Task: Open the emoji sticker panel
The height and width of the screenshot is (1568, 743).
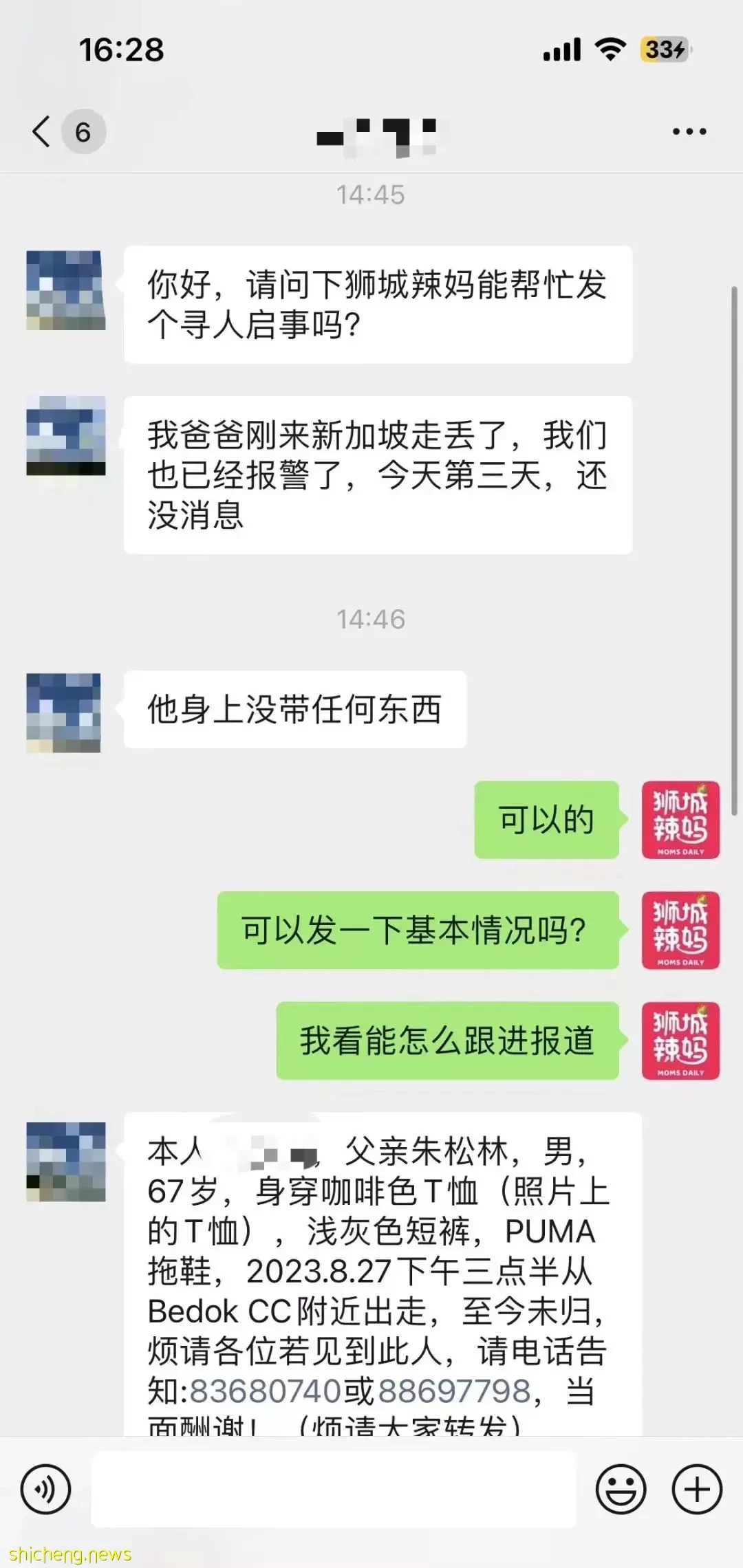Action: (x=621, y=1489)
